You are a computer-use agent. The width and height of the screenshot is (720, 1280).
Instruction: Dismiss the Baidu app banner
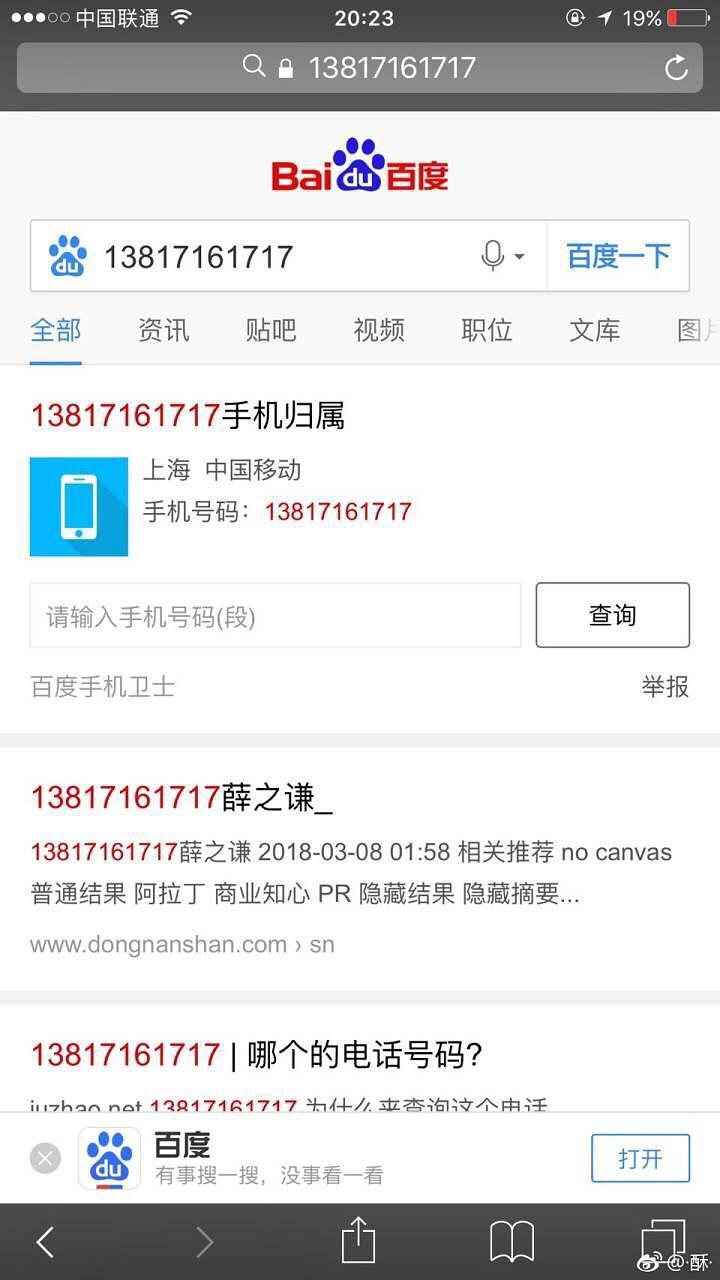click(45, 1159)
